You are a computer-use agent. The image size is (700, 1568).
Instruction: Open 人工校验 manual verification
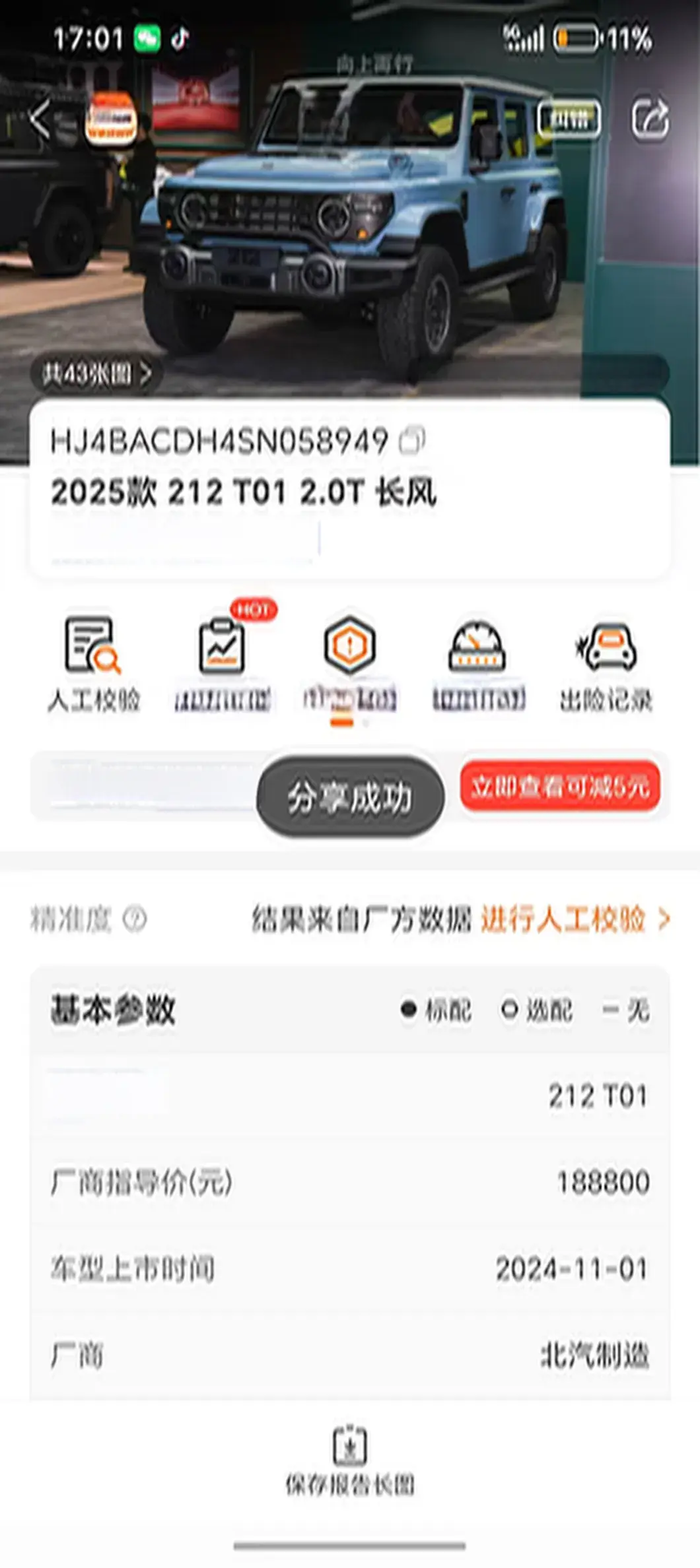[93, 663]
